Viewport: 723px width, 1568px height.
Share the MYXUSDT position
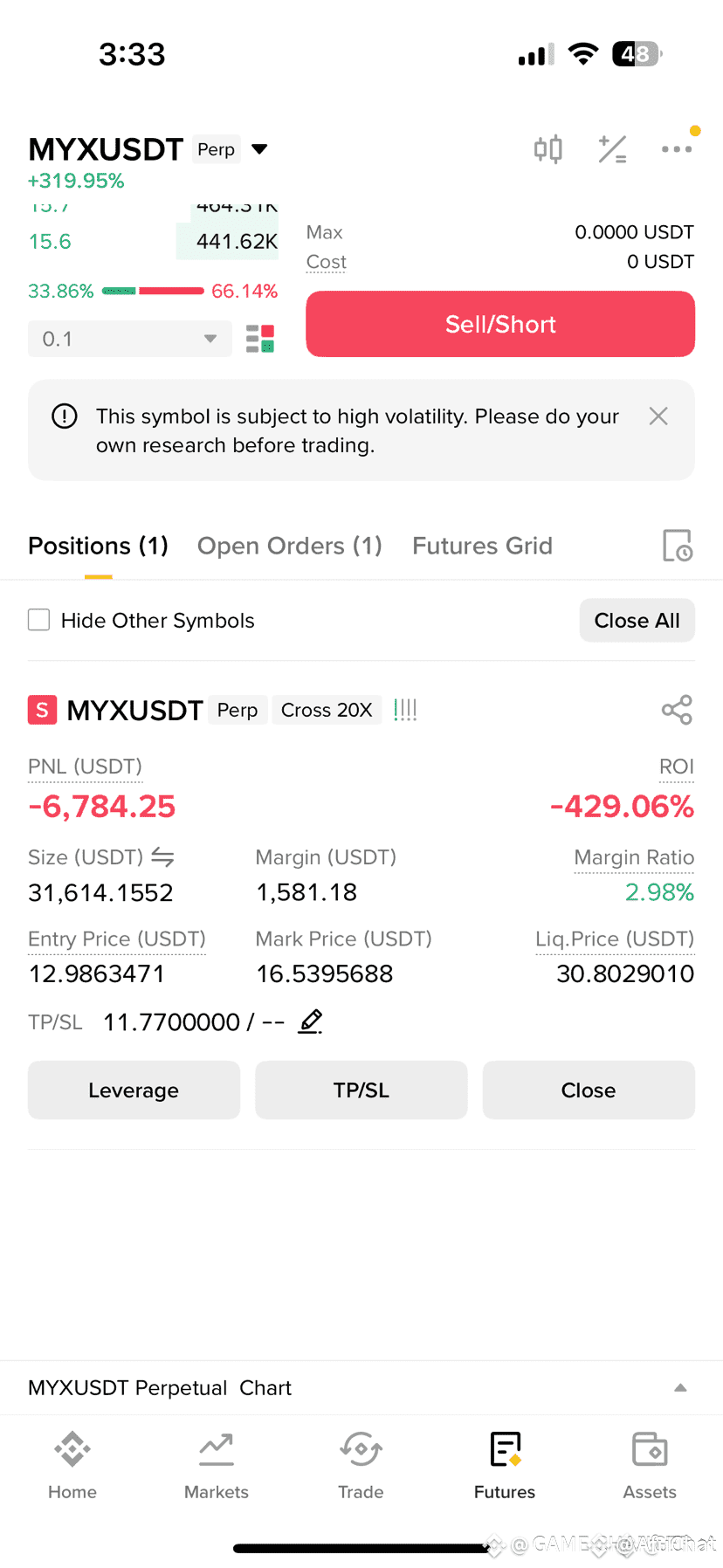677,710
